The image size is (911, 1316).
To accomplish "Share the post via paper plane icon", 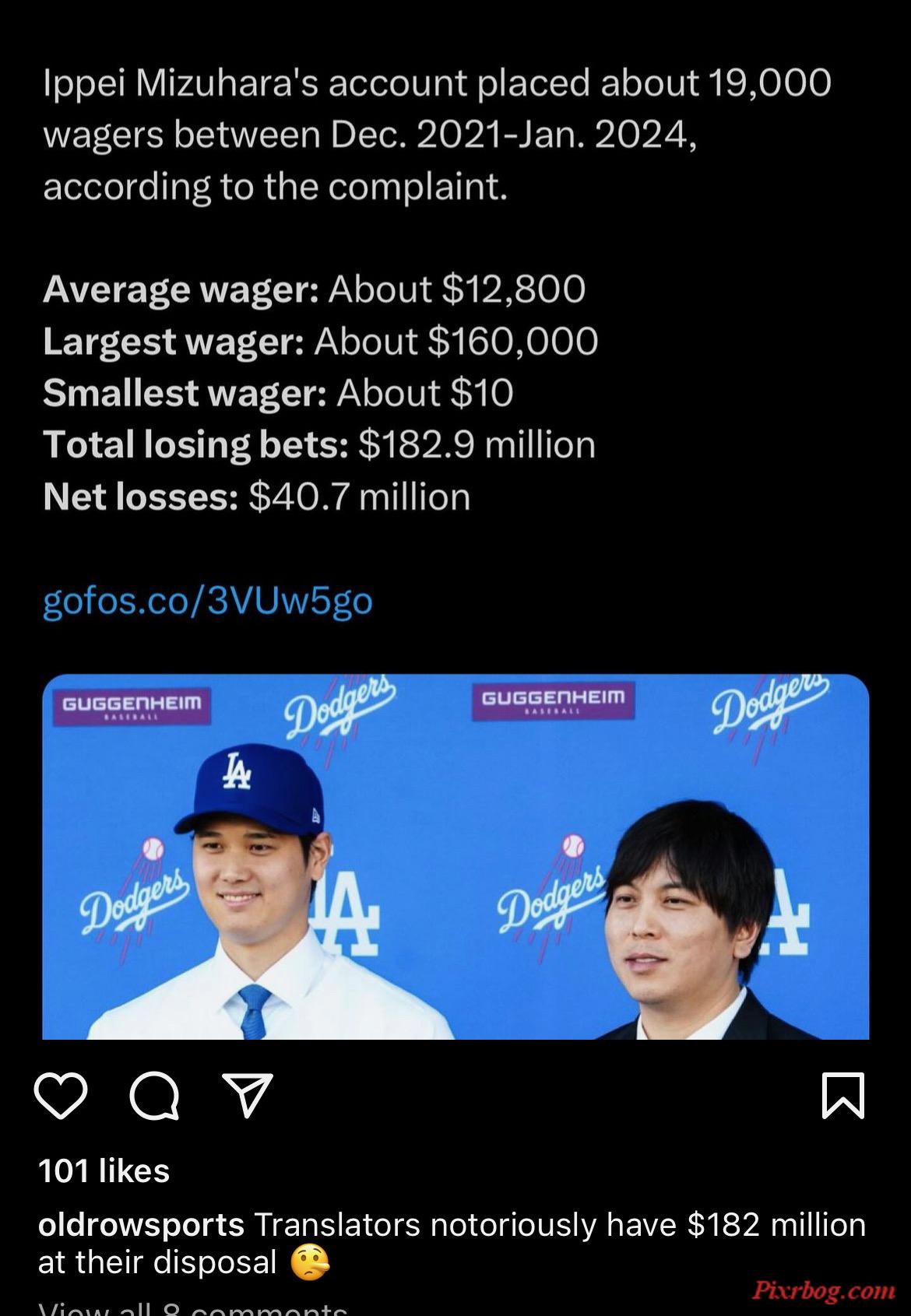I will point(248,1094).
